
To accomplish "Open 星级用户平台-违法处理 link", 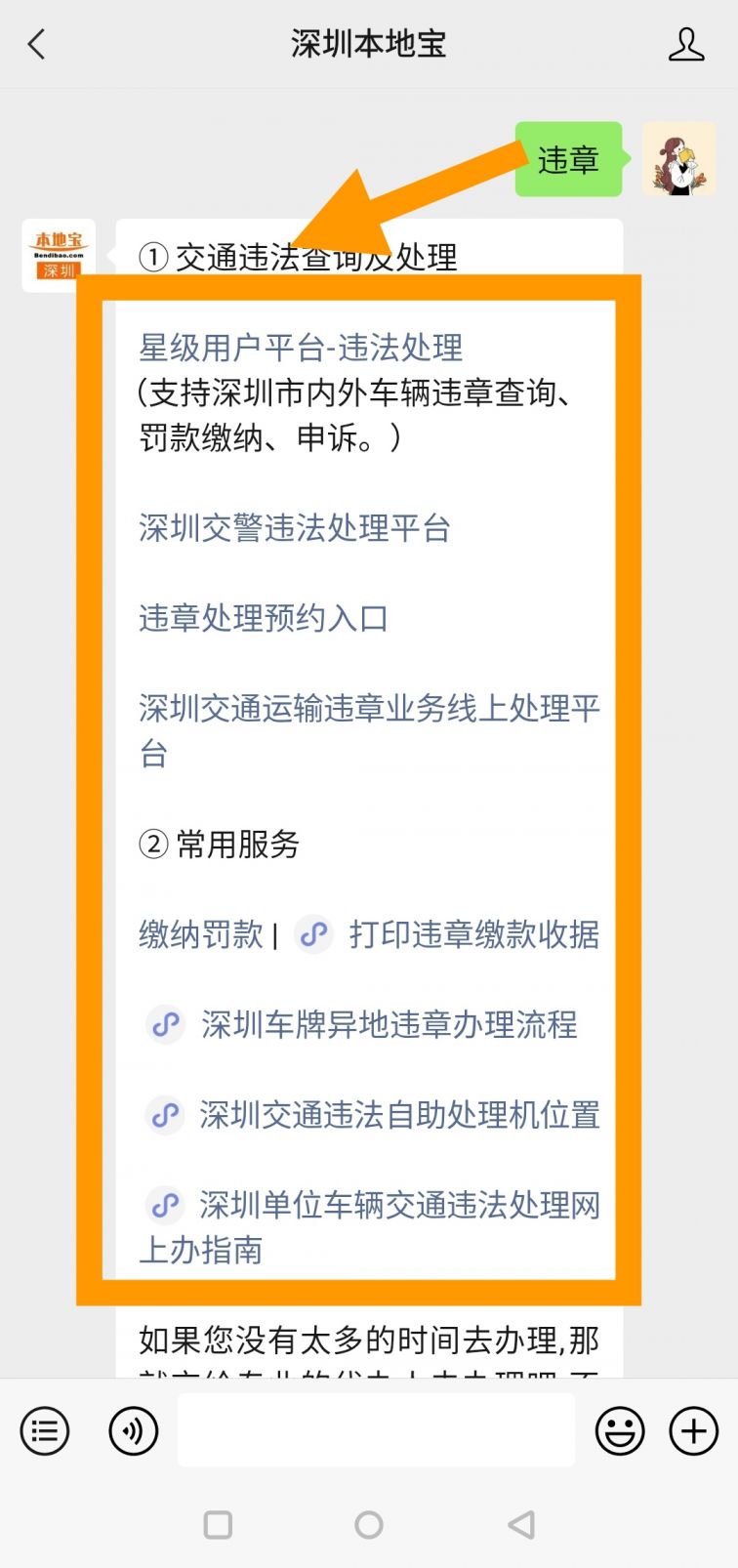I will (301, 348).
